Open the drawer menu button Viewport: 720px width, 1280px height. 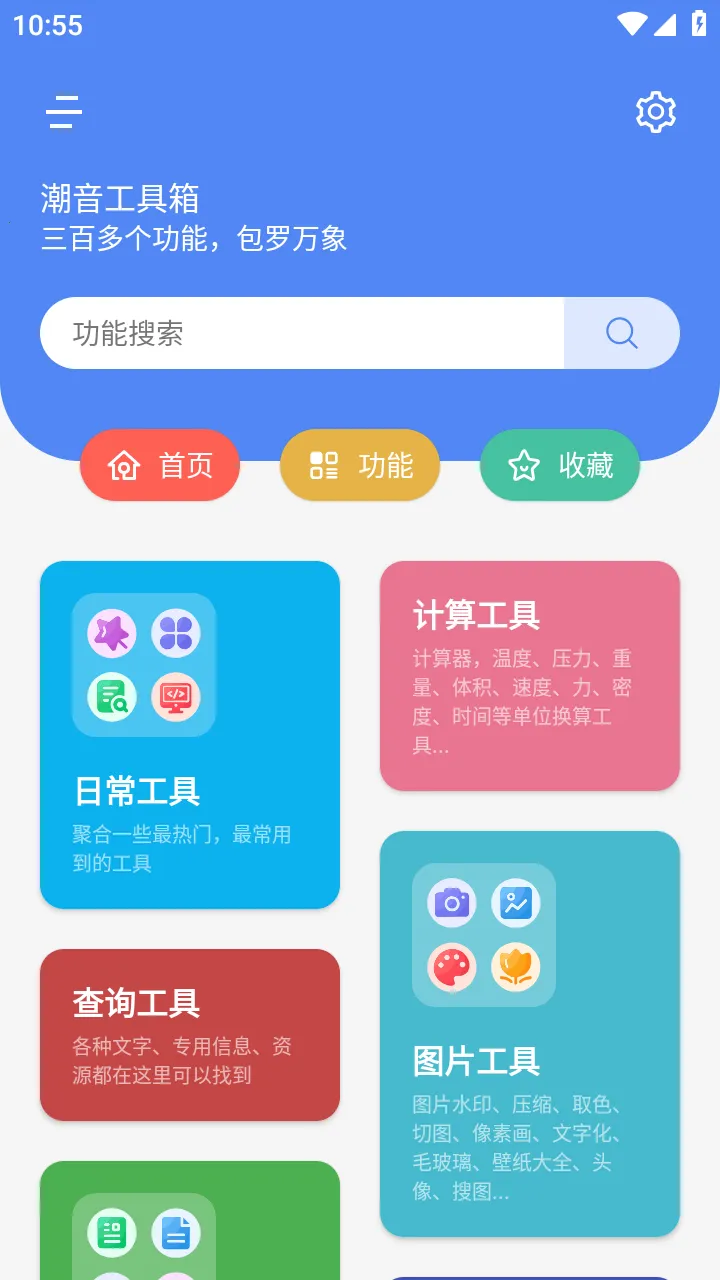pyautogui.click(x=64, y=112)
